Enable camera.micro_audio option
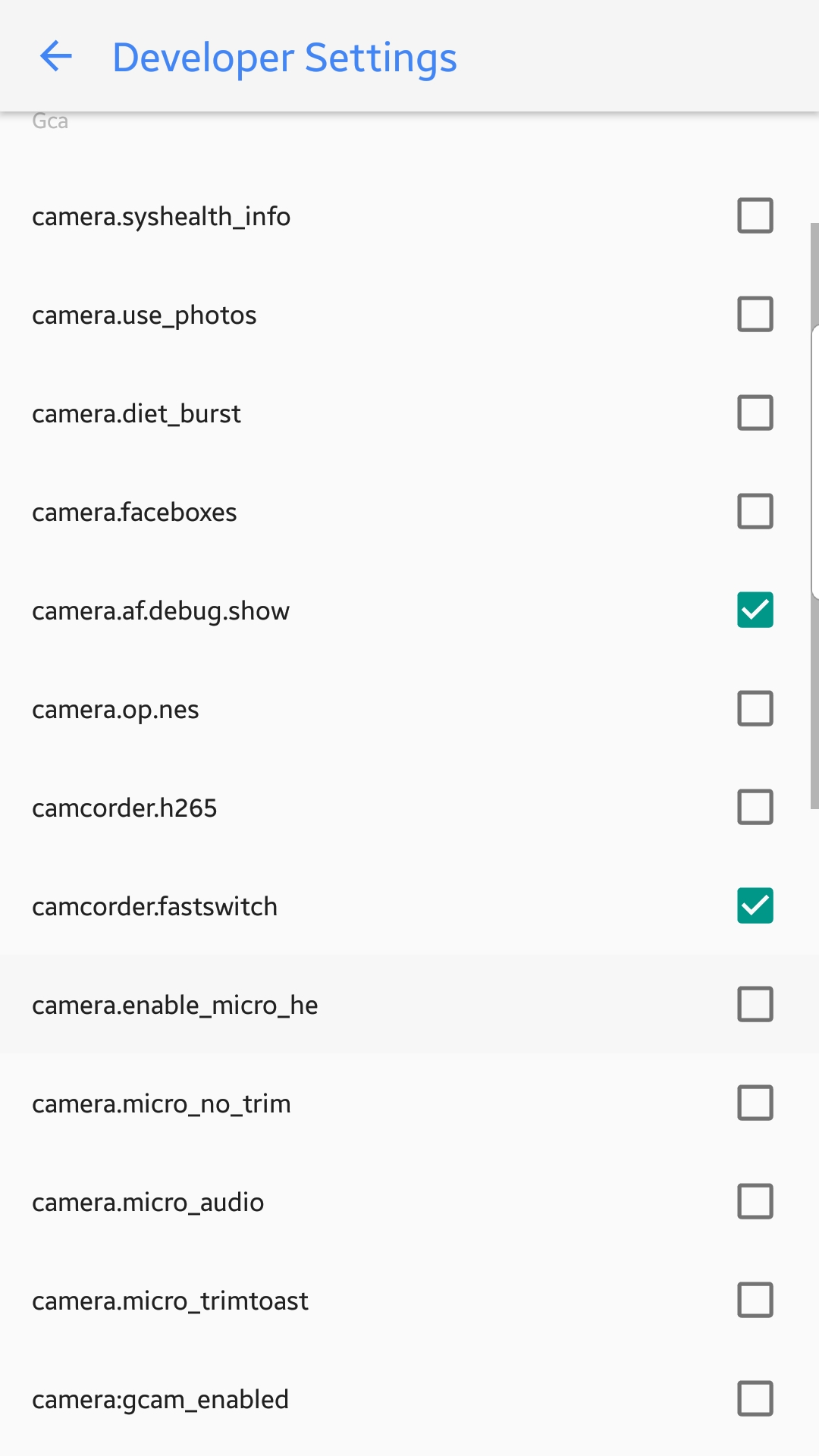This screenshot has width=819, height=1456. point(755,1201)
